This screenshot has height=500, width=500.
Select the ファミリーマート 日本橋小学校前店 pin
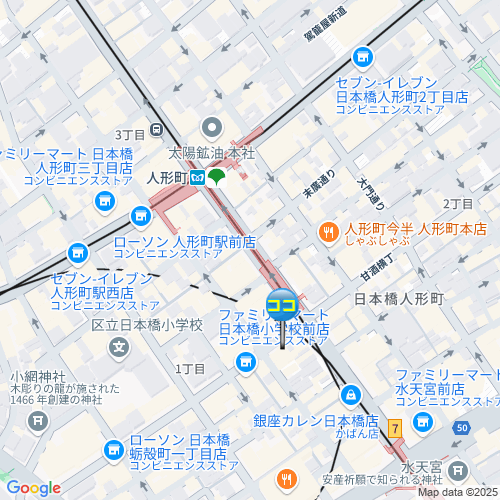tap(246, 363)
